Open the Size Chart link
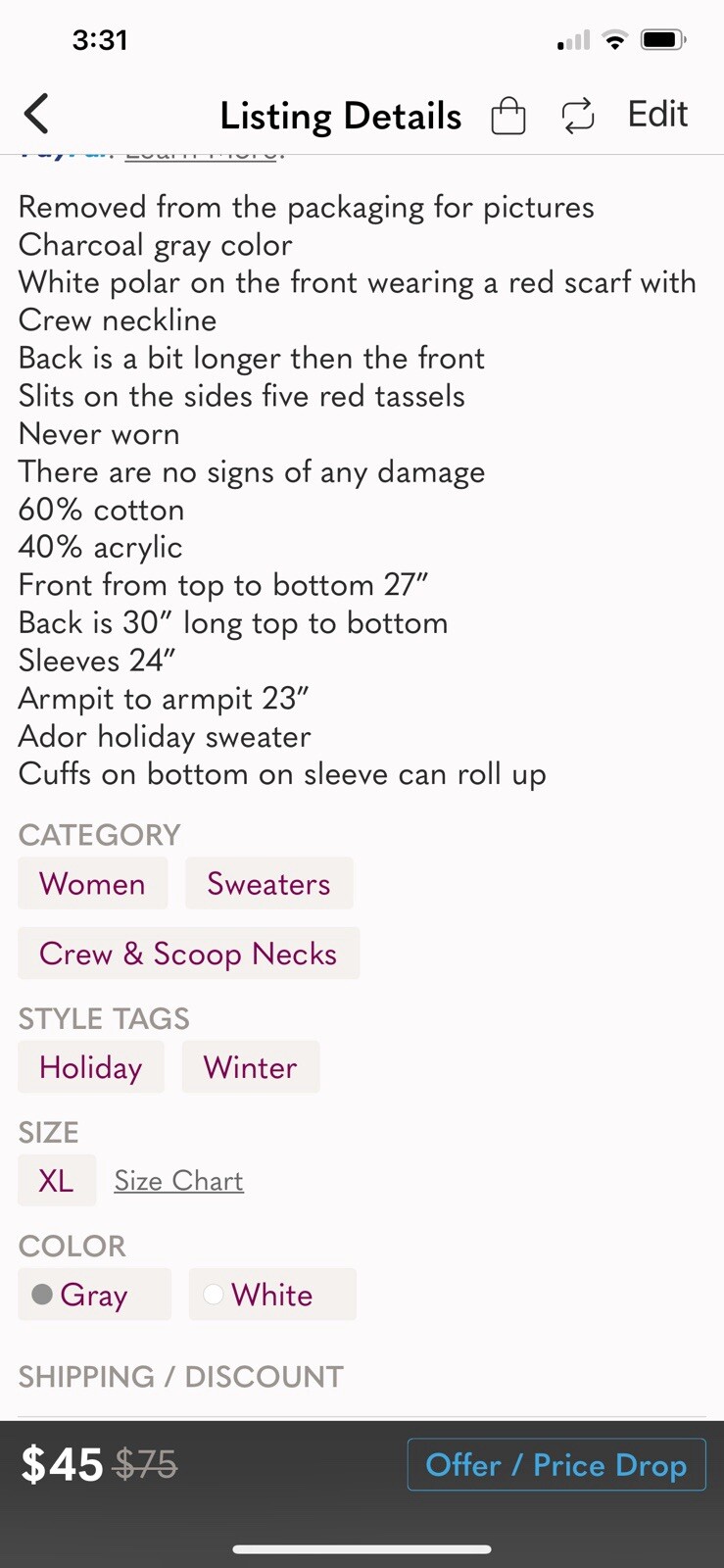The width and height of the screenshot is (724, 1568). 178,1181
